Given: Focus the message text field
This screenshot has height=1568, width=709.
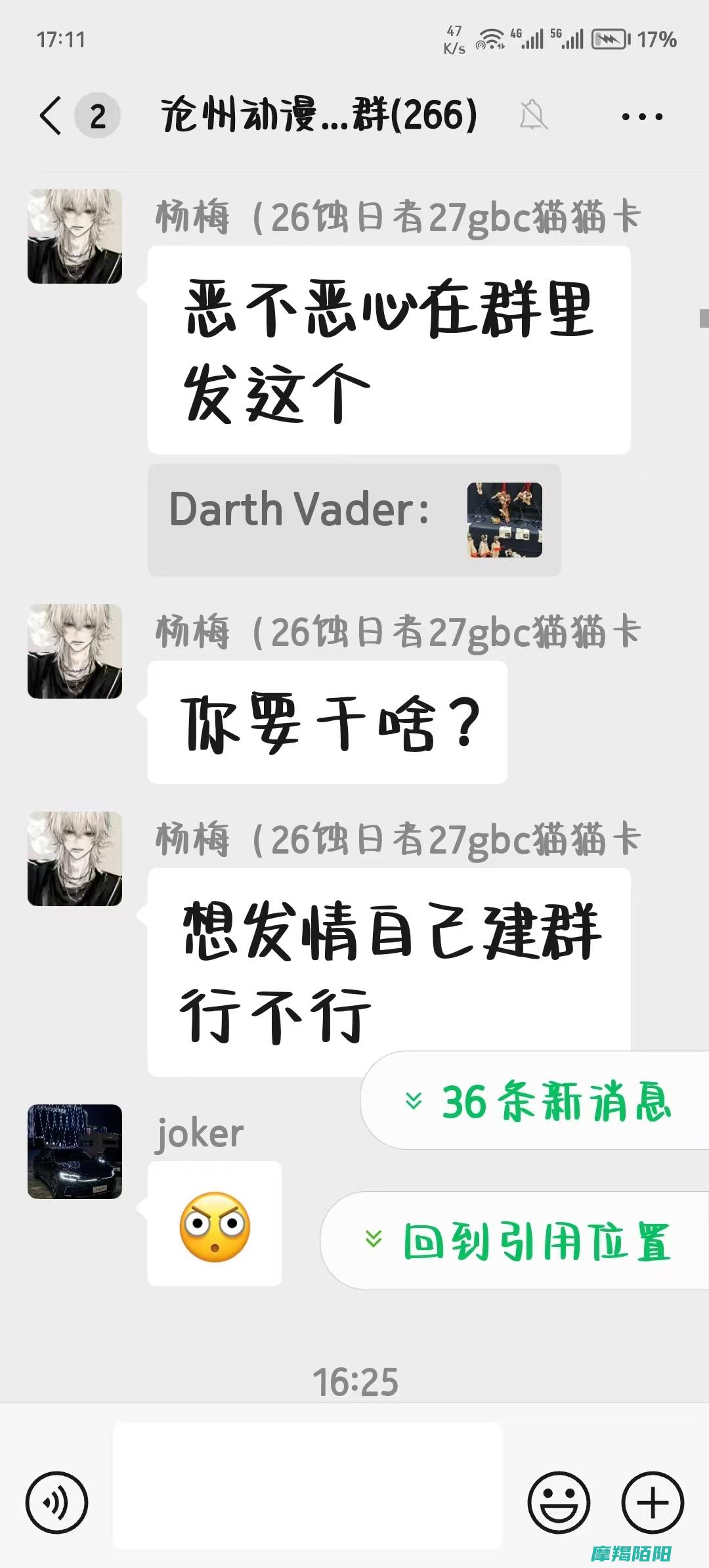Looking at the screenshot, I should pyautogui.click(x=307, y=1502).
